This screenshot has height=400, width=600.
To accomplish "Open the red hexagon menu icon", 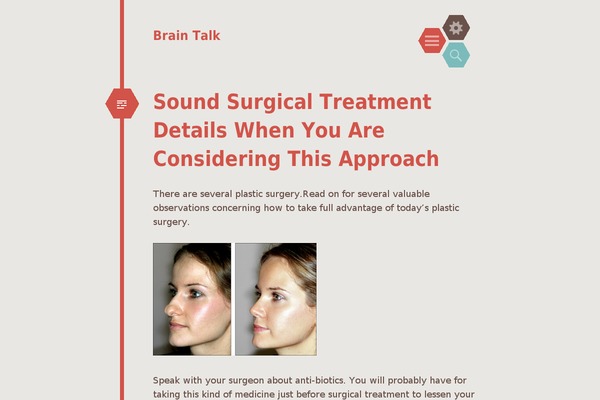I will click(x=432, y=40).
